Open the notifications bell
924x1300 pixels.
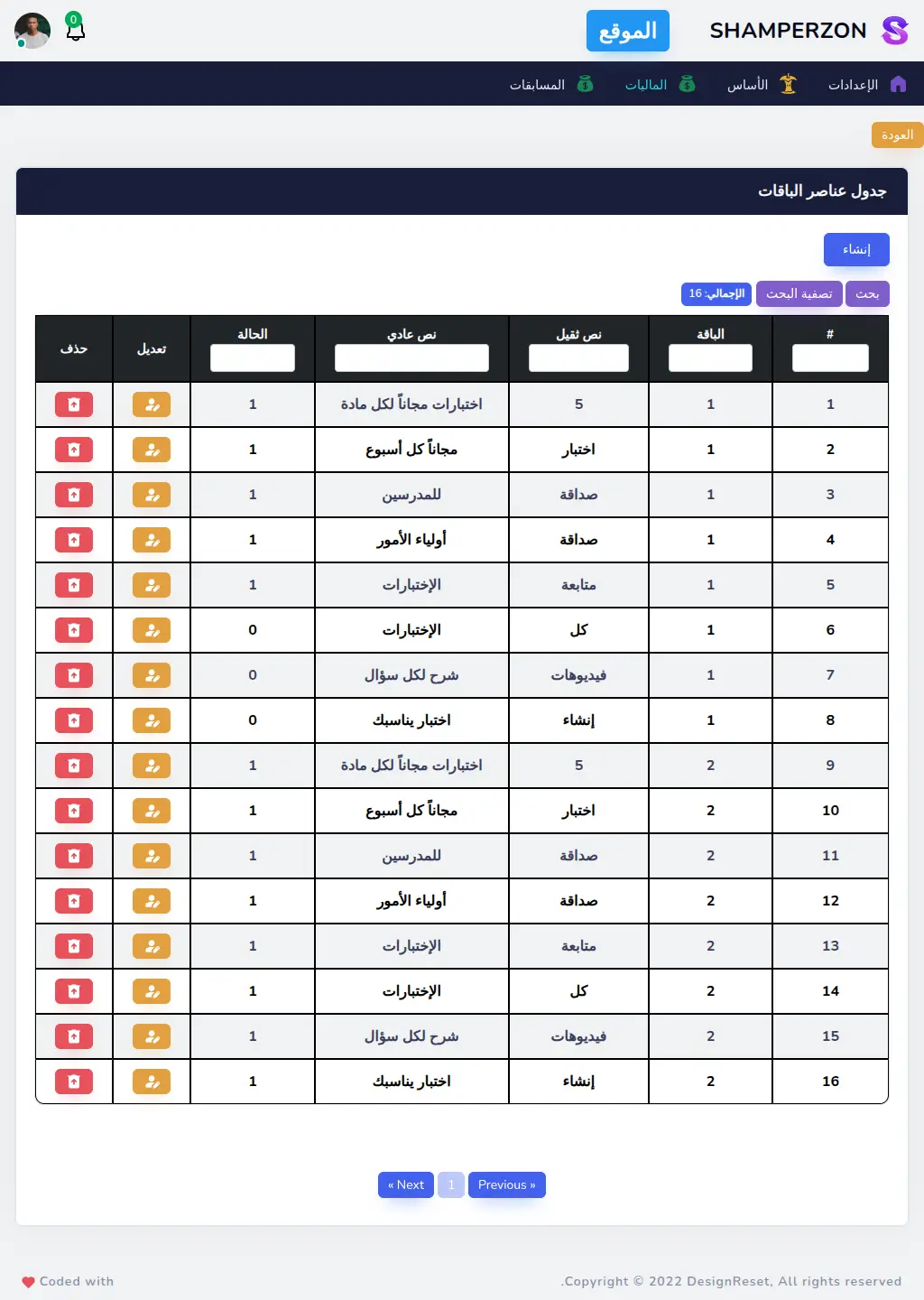click(x=76, y=30)
